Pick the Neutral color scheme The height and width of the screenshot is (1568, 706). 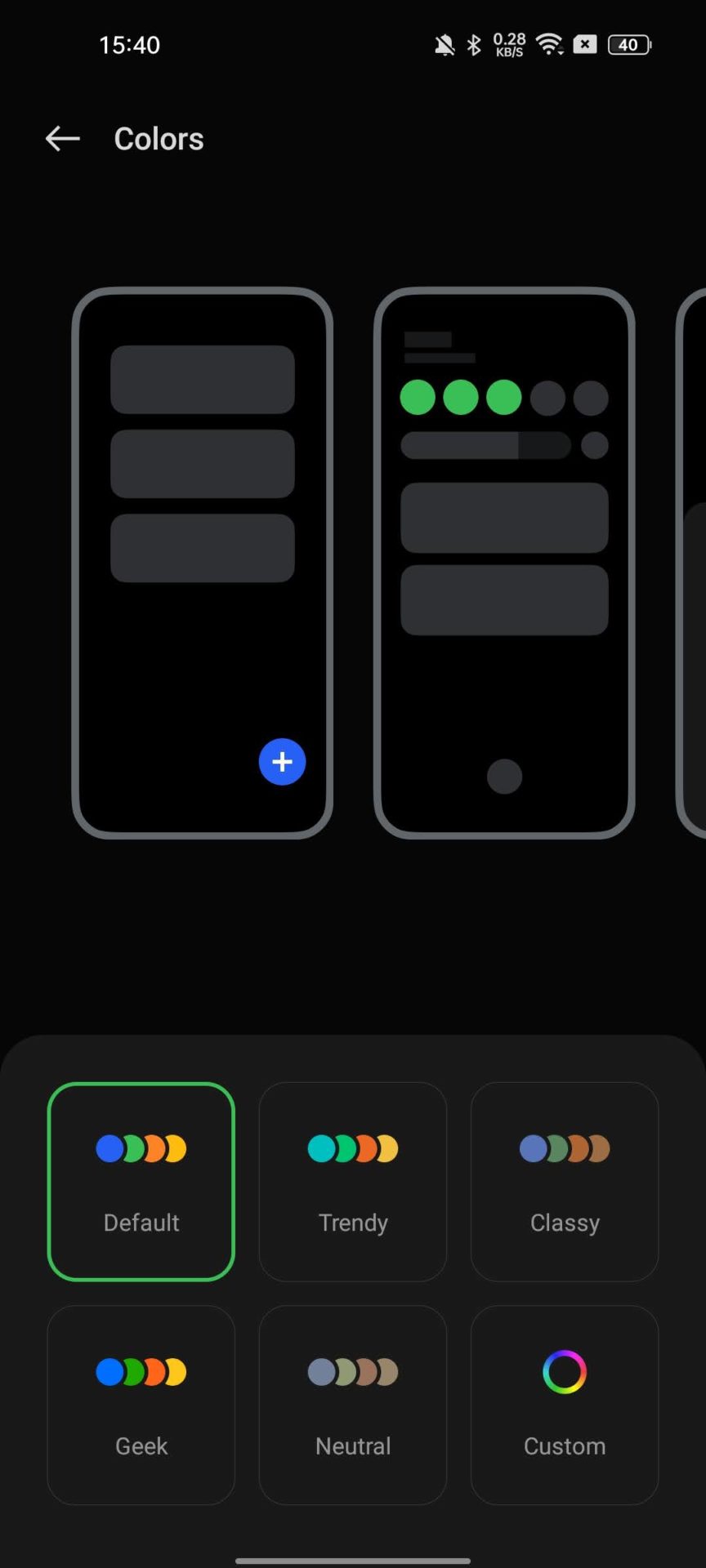[x=353, y=1404]
